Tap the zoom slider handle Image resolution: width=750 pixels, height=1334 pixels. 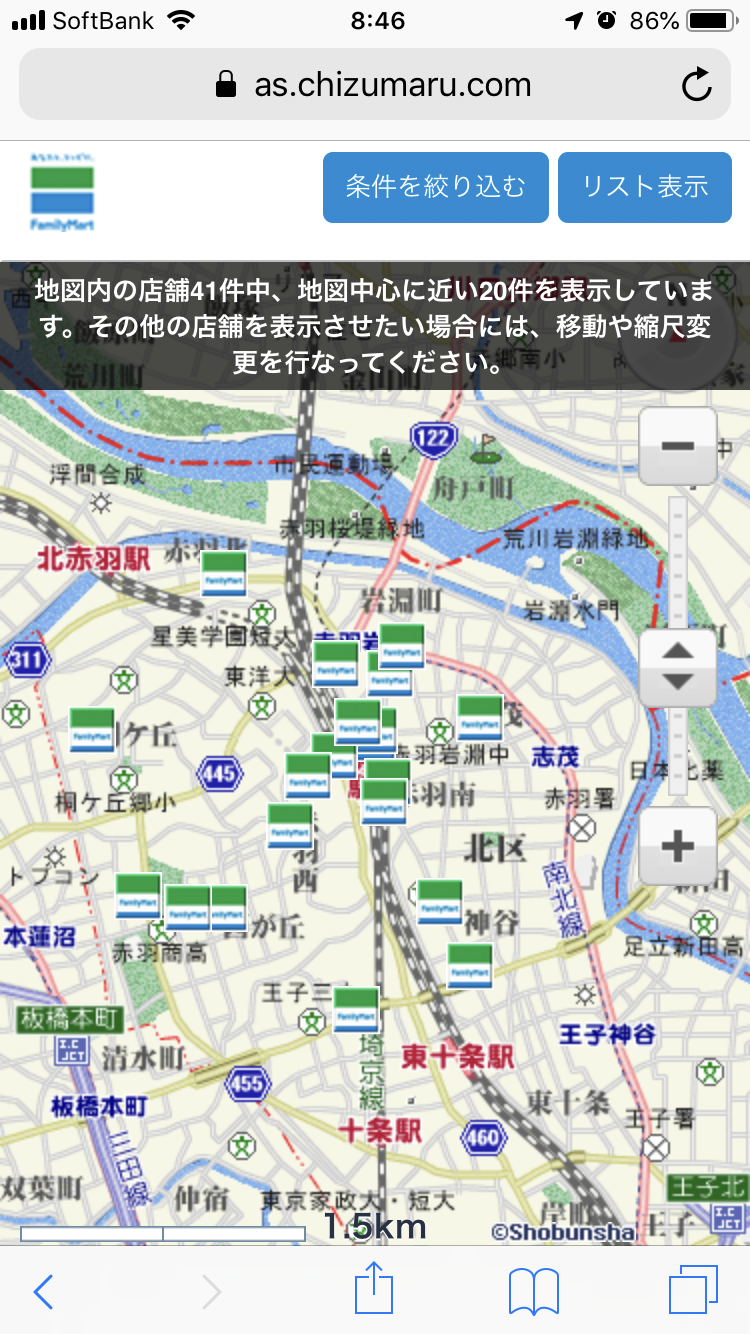678,667
